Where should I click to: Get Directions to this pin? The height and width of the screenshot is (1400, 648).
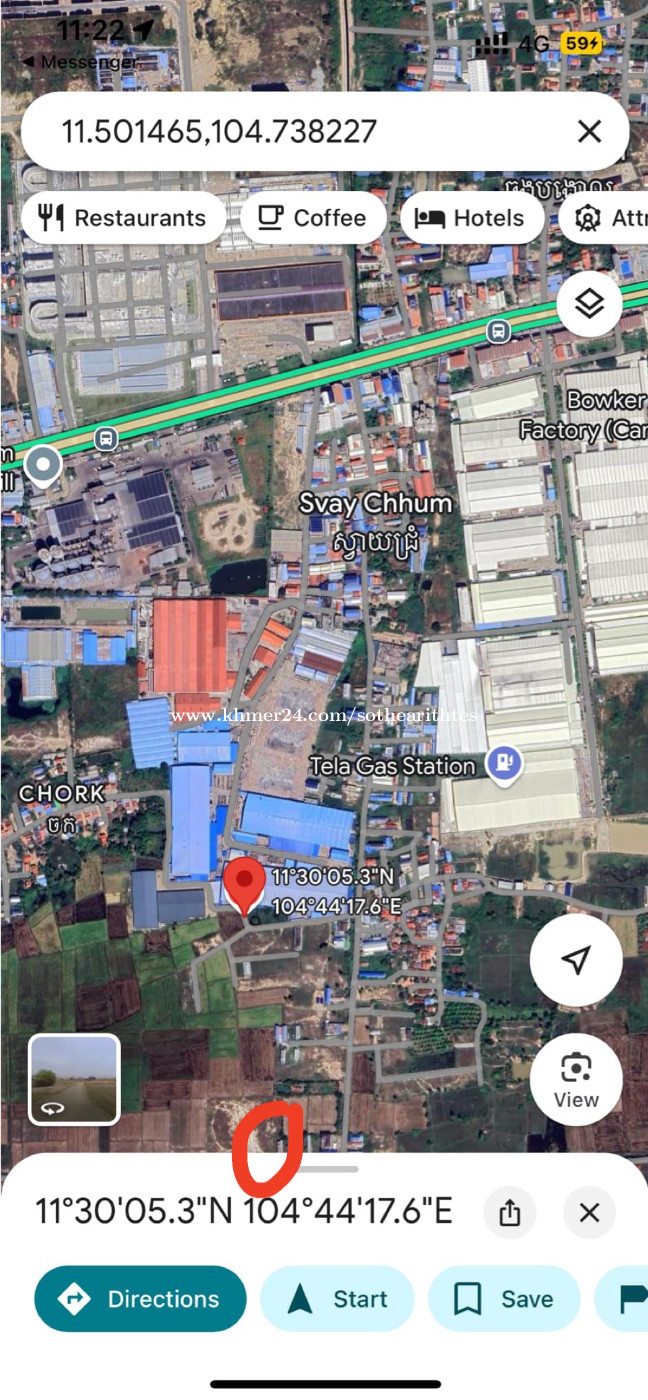[x=140, y=1299]
